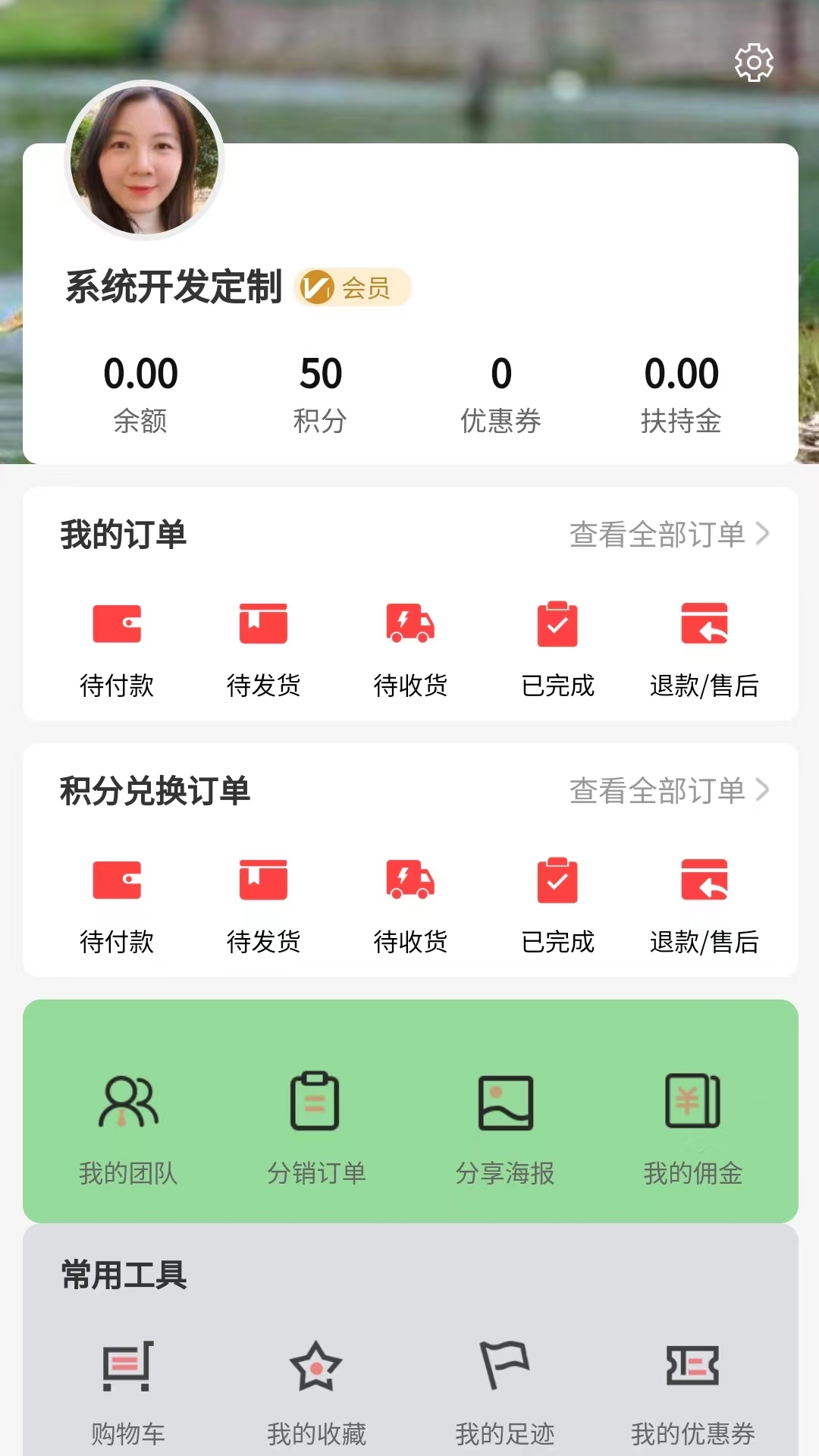Click the user avatar photo
The height and width of the screenshot is (1456, 819).
[144, 161]
